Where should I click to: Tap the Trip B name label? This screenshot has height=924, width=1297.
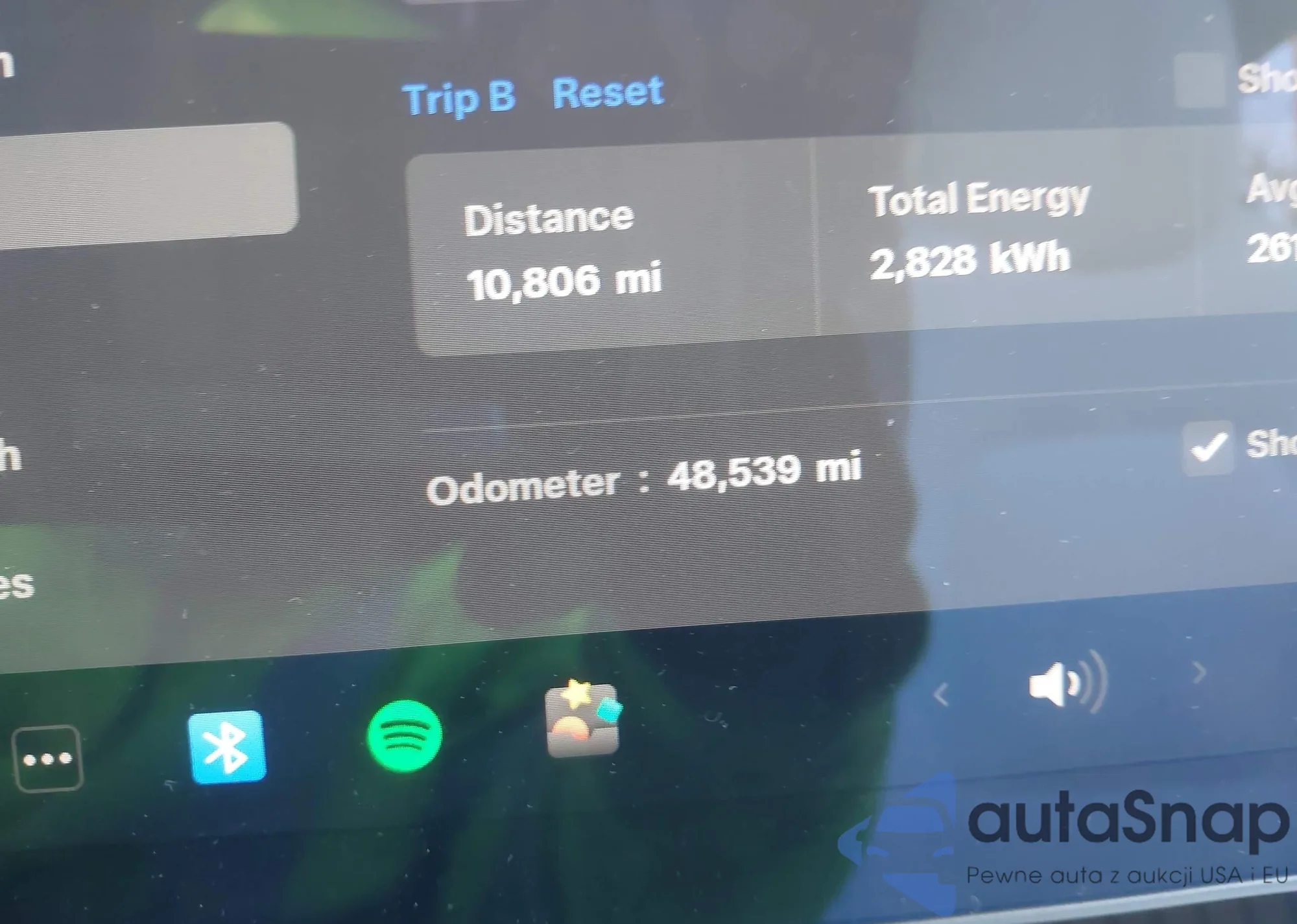(458, 99)
